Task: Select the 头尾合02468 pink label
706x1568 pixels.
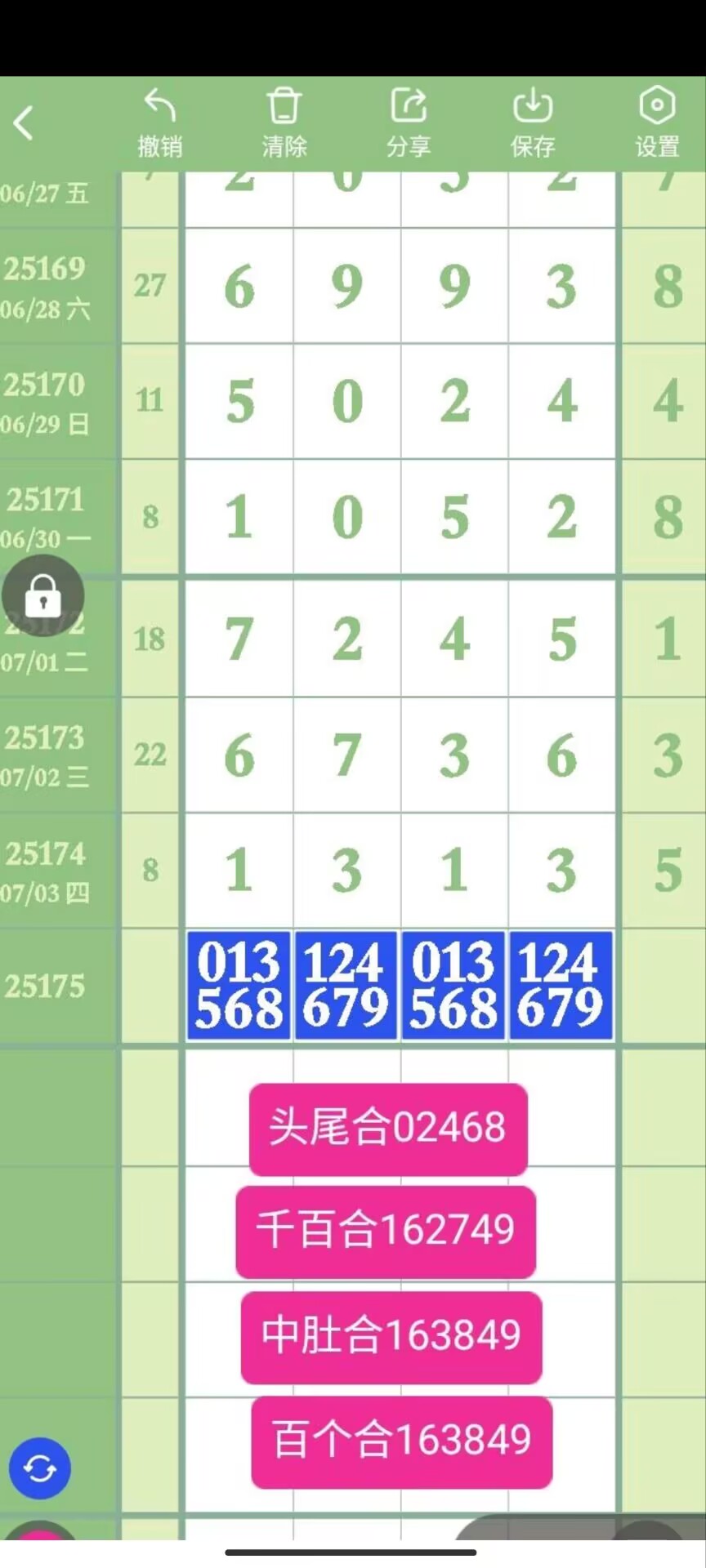Action: [x=388, y=1129]
